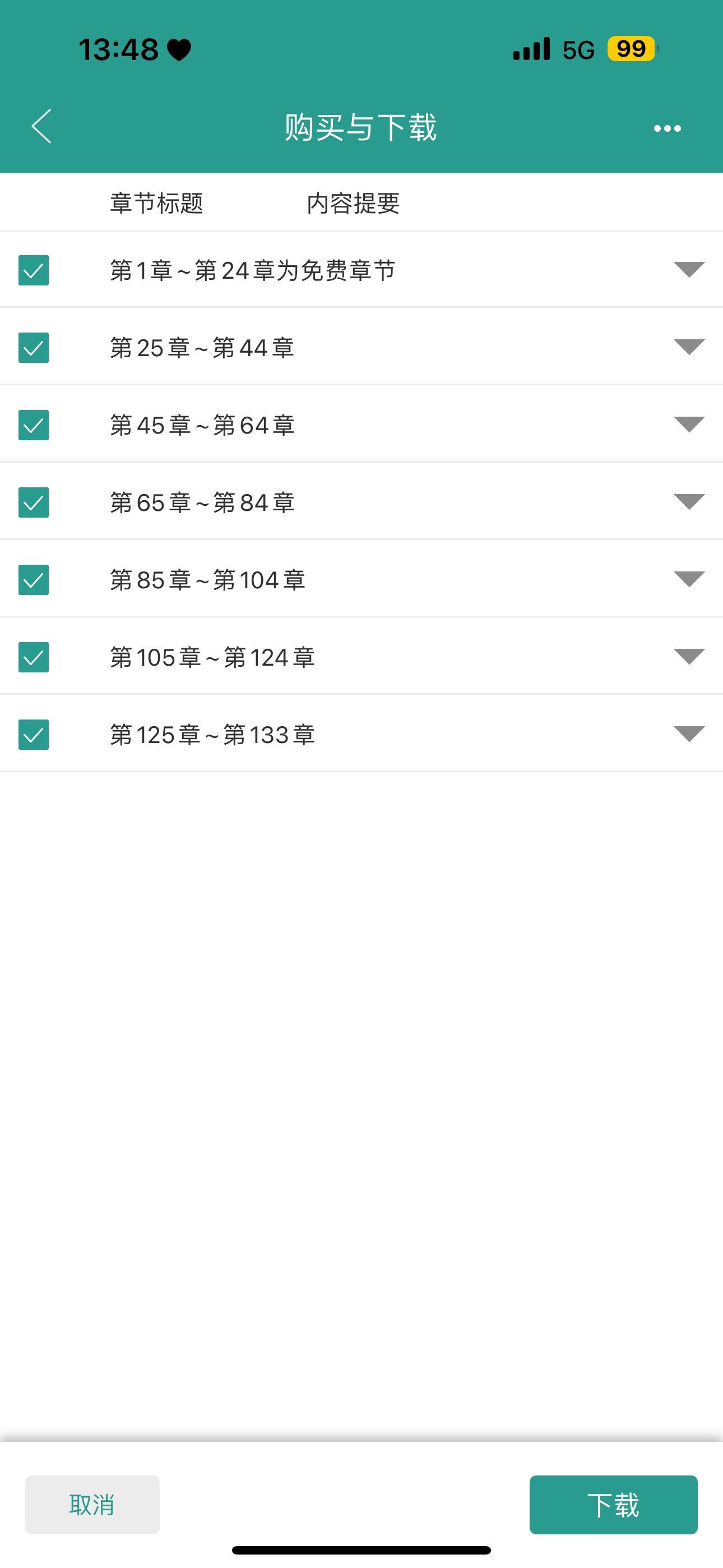Expand the 第45章~第64章 group arrow
The height and width of the screenshot is (1568, 723).
(689, 423)
